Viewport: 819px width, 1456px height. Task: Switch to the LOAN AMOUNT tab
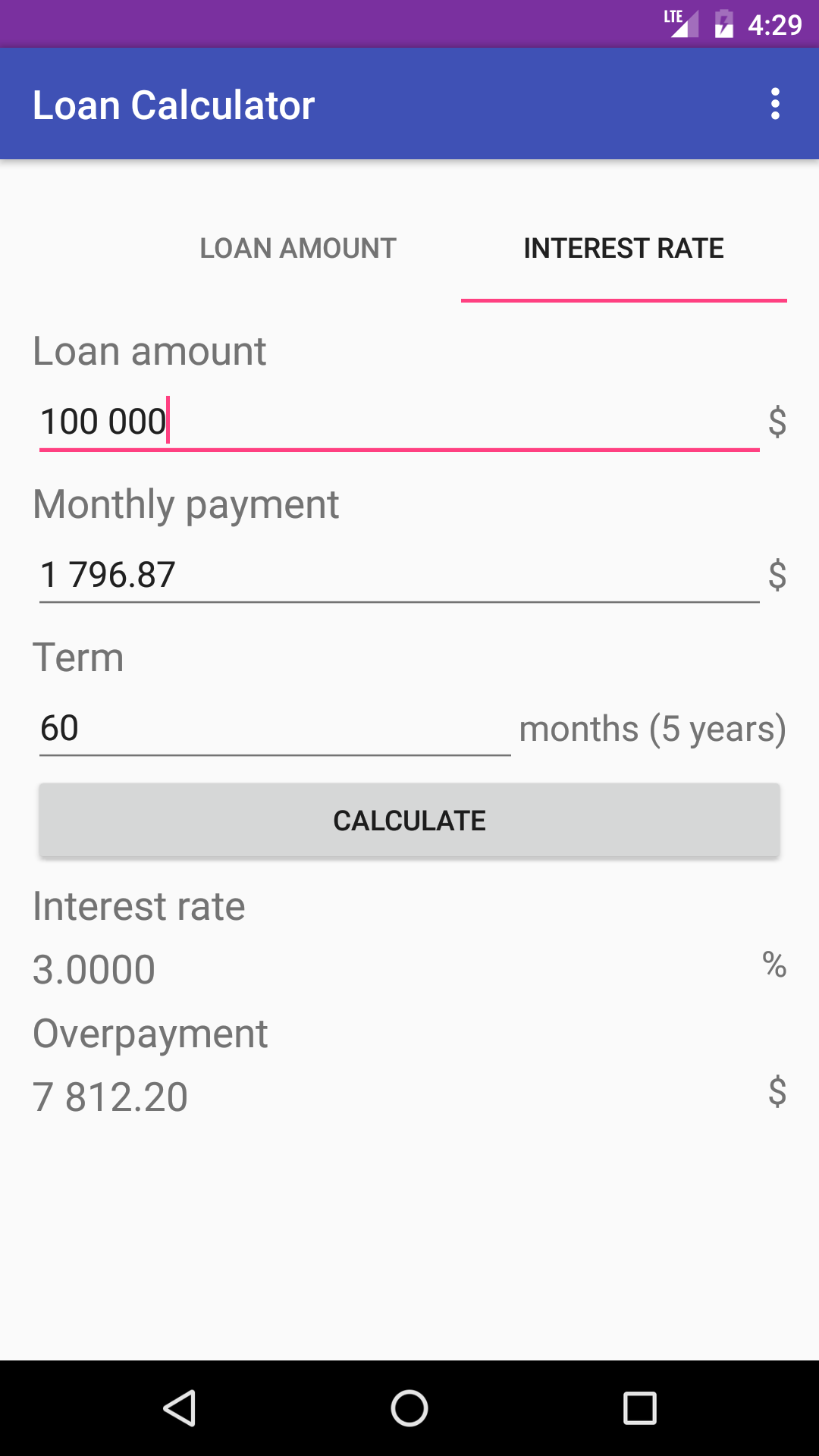pos(298,248)
